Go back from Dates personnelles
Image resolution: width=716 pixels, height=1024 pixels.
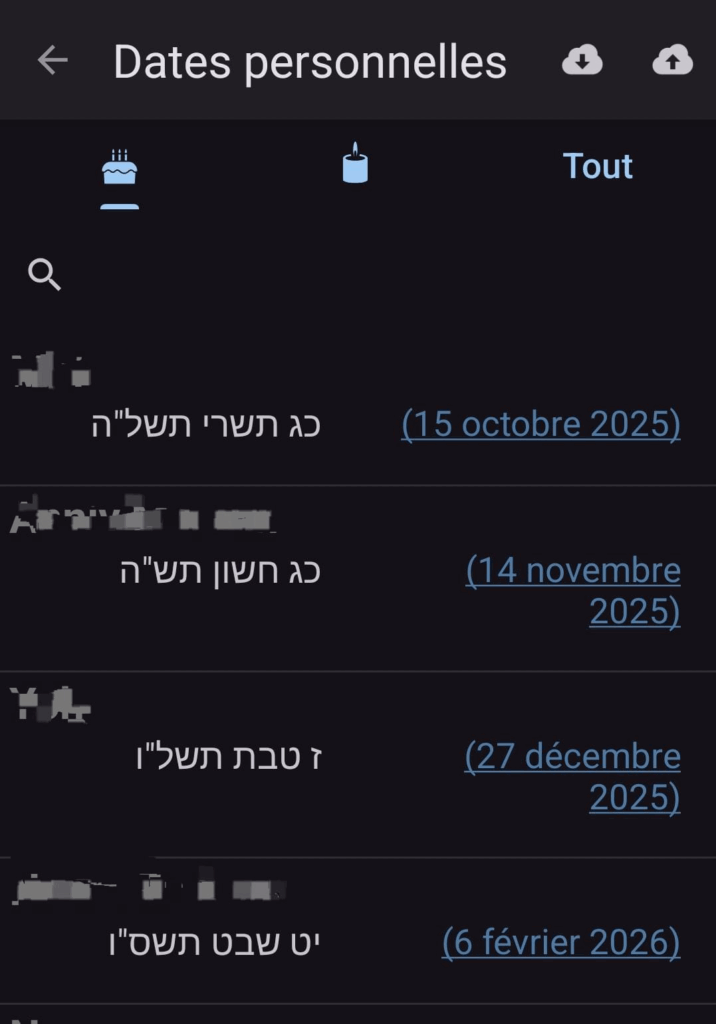(x=52, y=61)
